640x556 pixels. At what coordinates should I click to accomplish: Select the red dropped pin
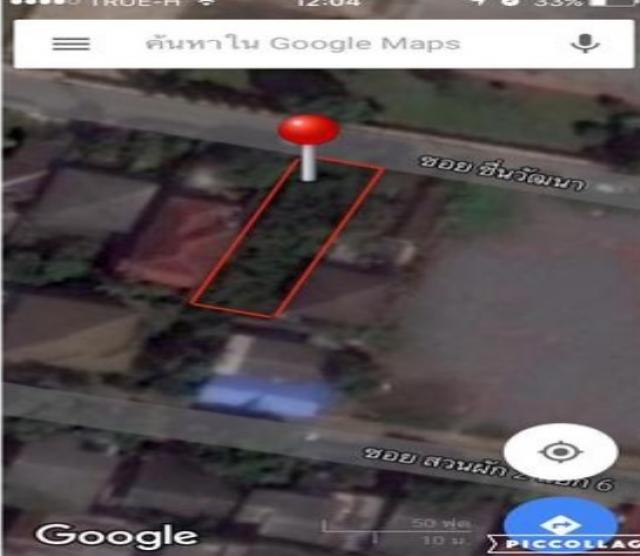point(309,134)
